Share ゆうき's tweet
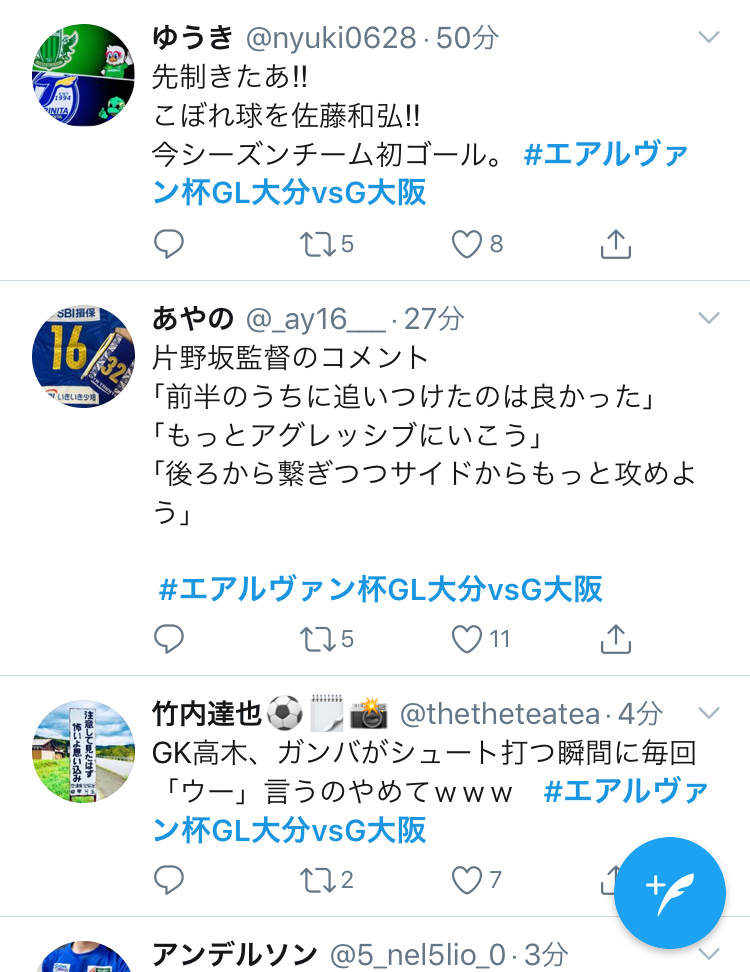The width and height of the screenshot is (750, 972). coord(615,243)
